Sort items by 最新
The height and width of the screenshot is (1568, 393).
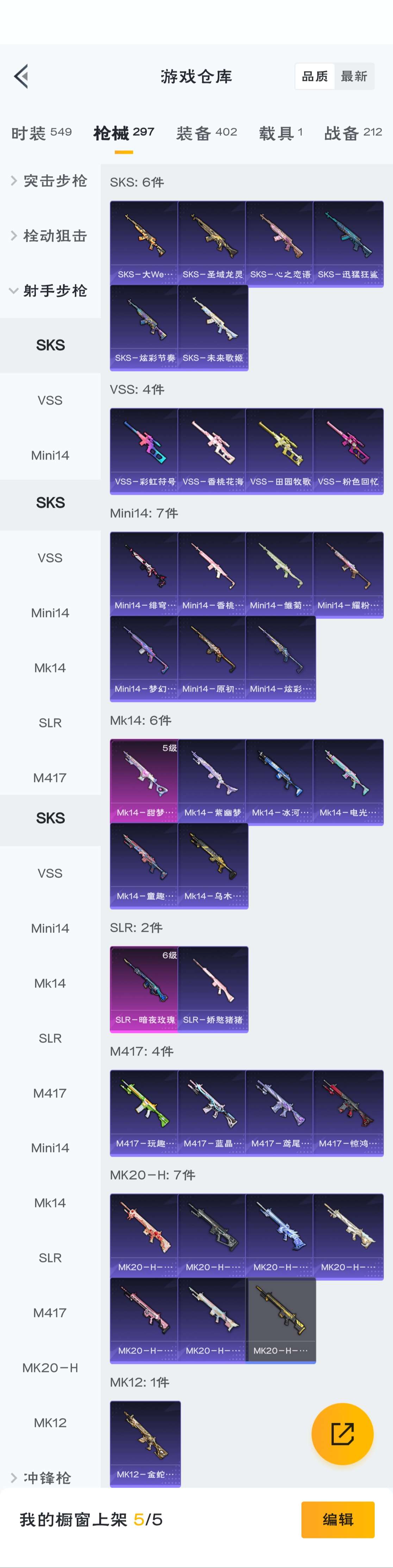coord(354,77)
